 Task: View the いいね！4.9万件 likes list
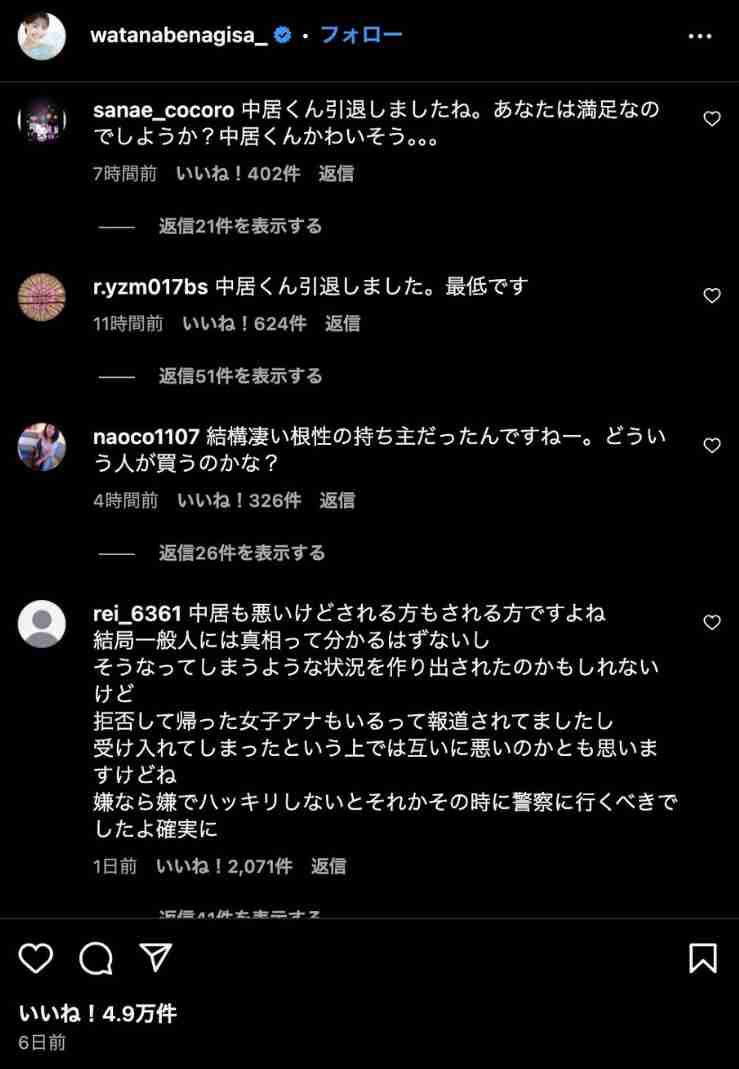[97, 1013]
